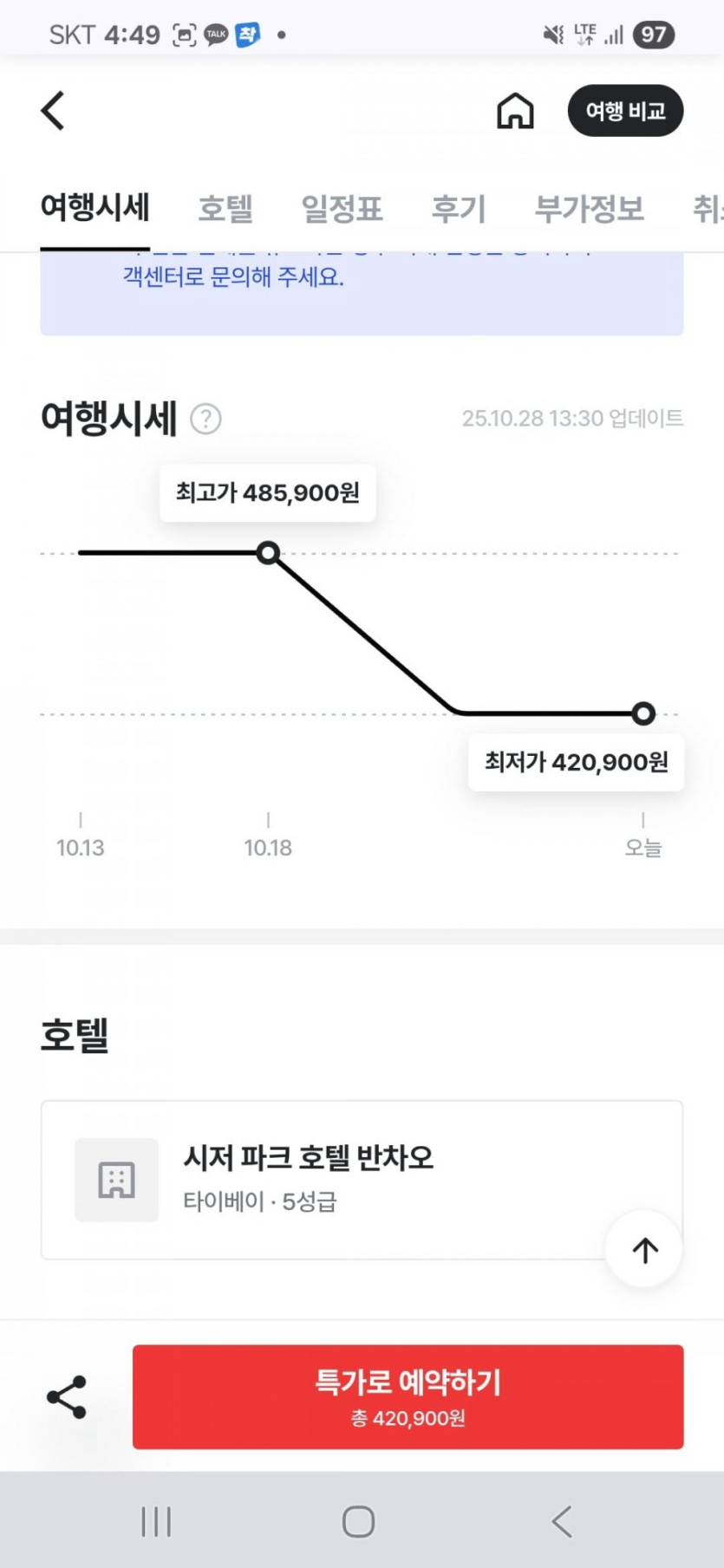Share this travel package
This screenshot has width=724, height=1568.
(67, 1396)
